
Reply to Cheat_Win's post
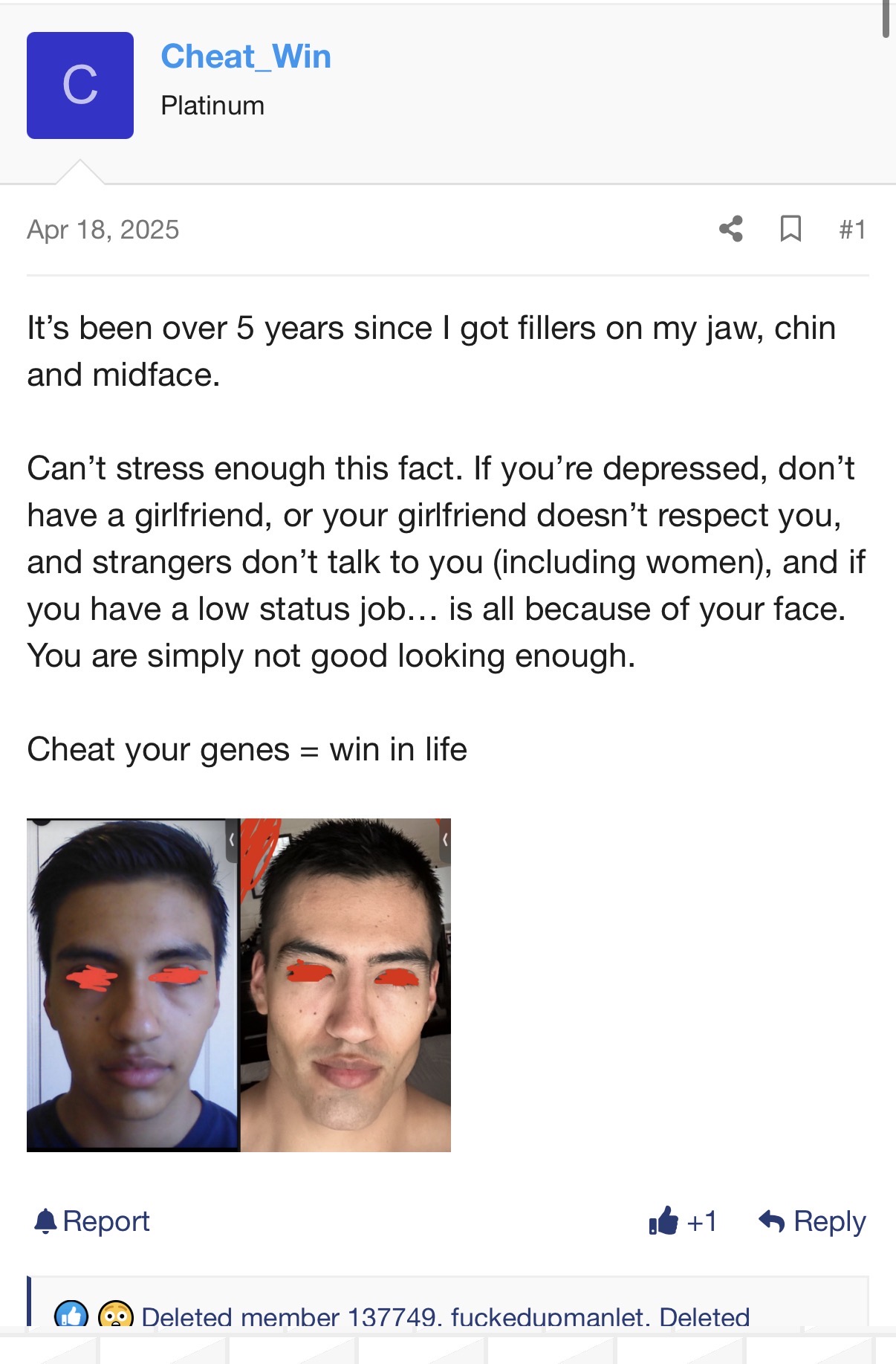tap(812, 1221)
